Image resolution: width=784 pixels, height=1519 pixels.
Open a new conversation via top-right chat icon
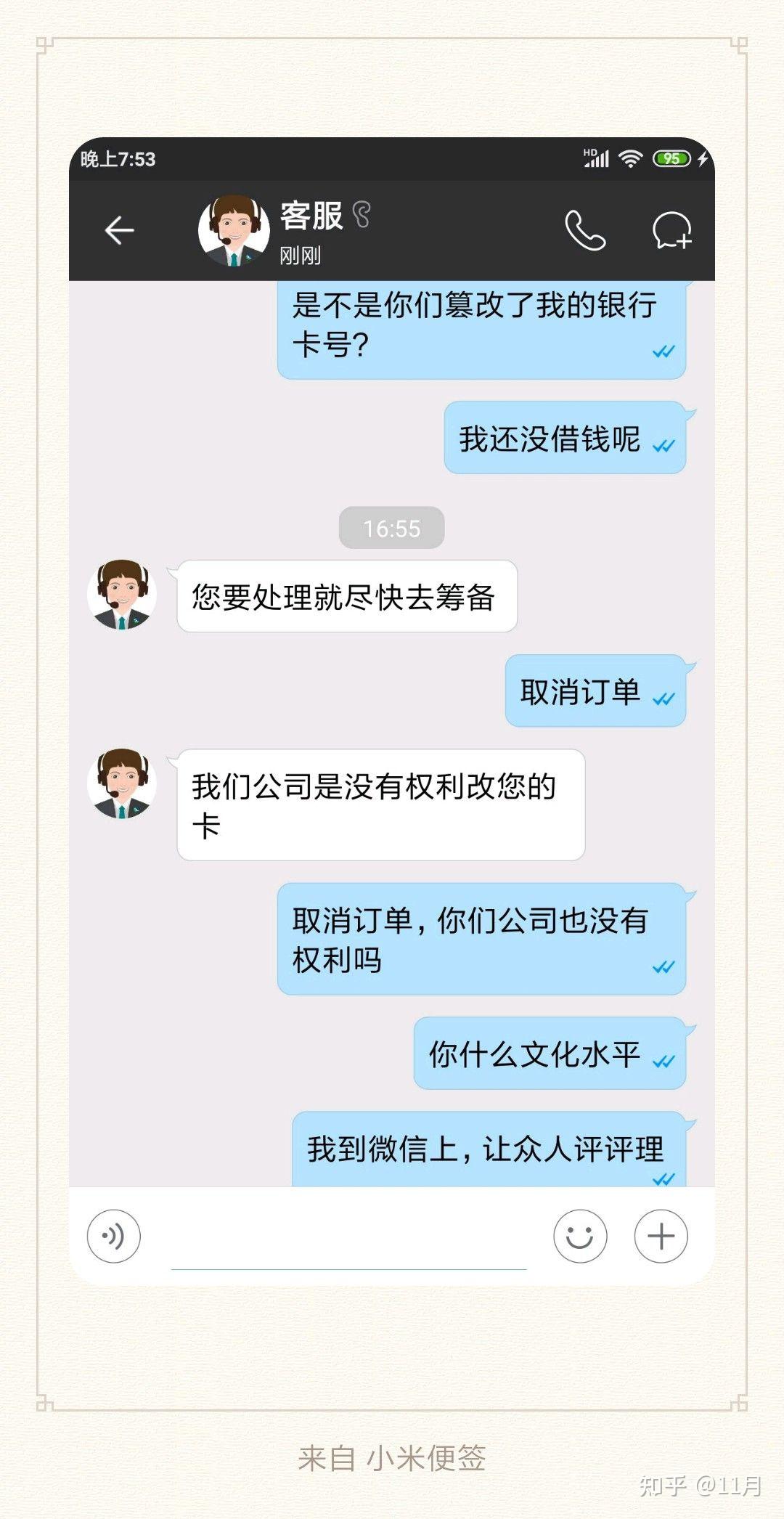coord(671,231)
